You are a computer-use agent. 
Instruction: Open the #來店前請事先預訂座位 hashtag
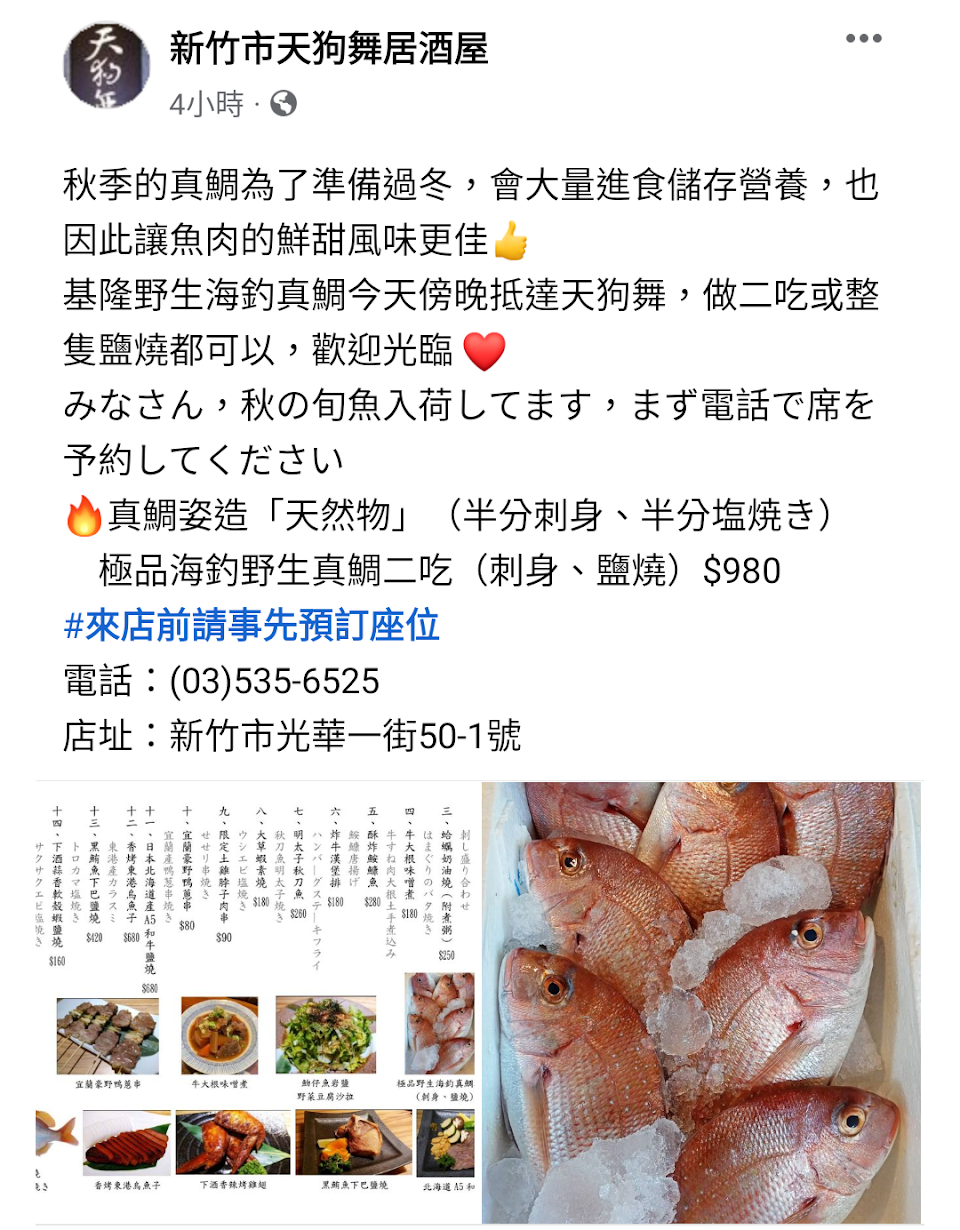tap(252, 627)
